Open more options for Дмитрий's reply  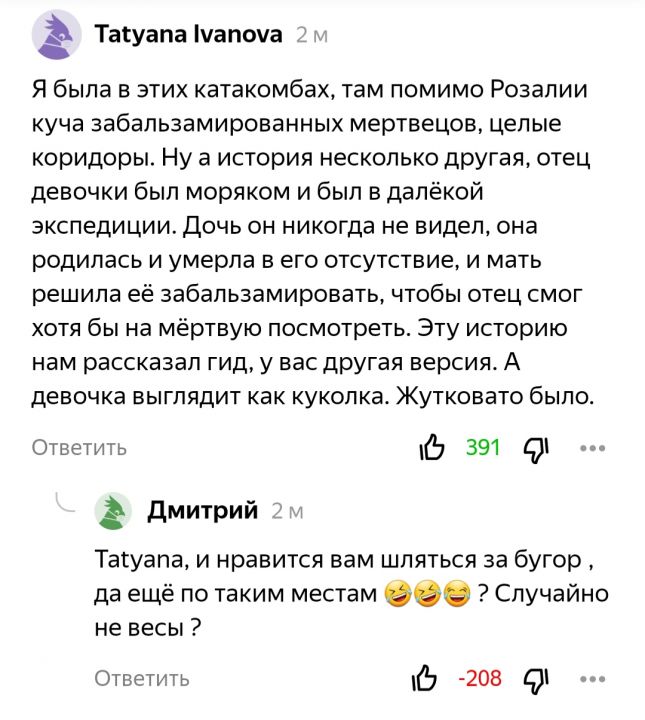click(592, 678)
